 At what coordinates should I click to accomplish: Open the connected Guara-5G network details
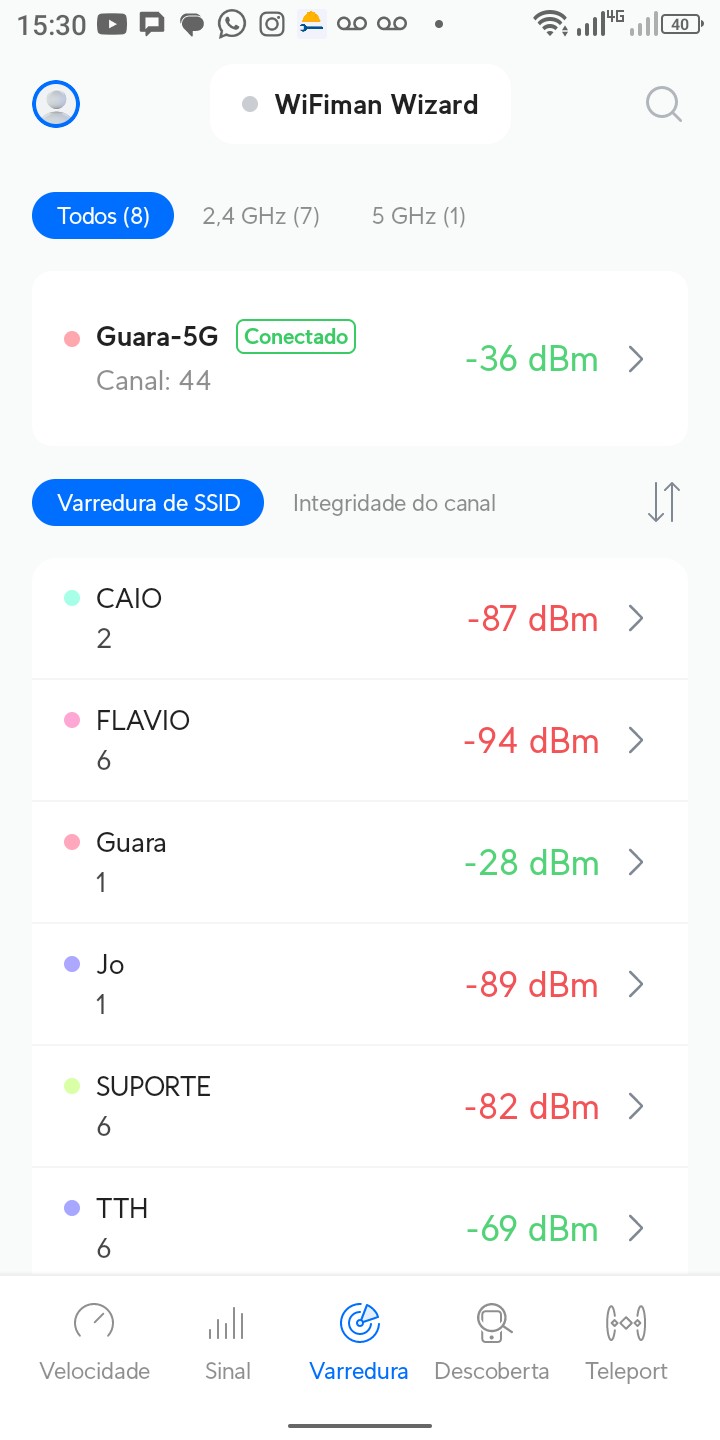pos(360,358)
